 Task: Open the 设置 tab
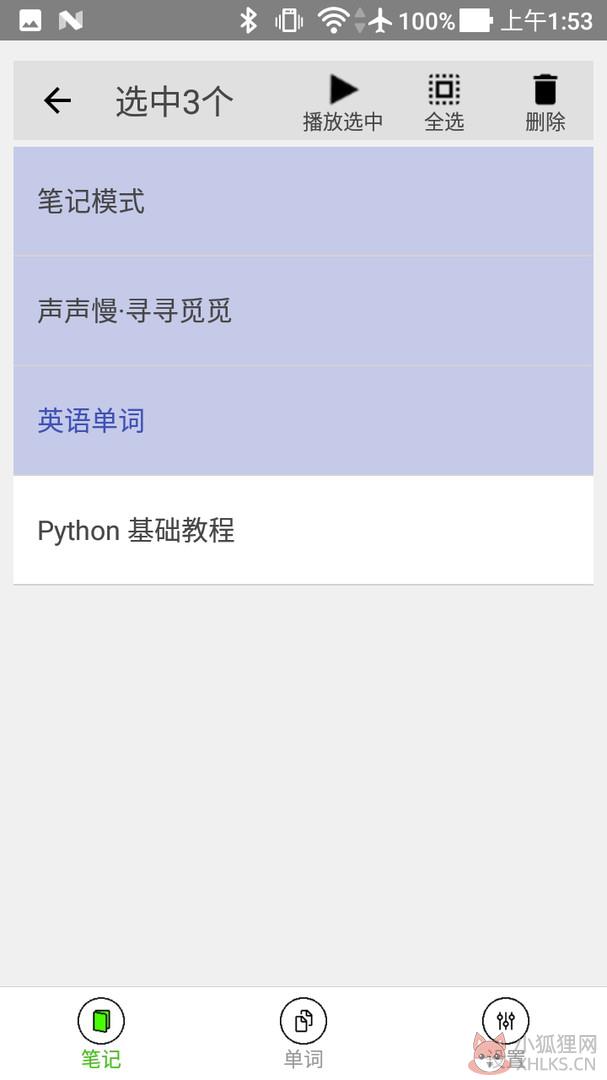(x=506, y=1032)
